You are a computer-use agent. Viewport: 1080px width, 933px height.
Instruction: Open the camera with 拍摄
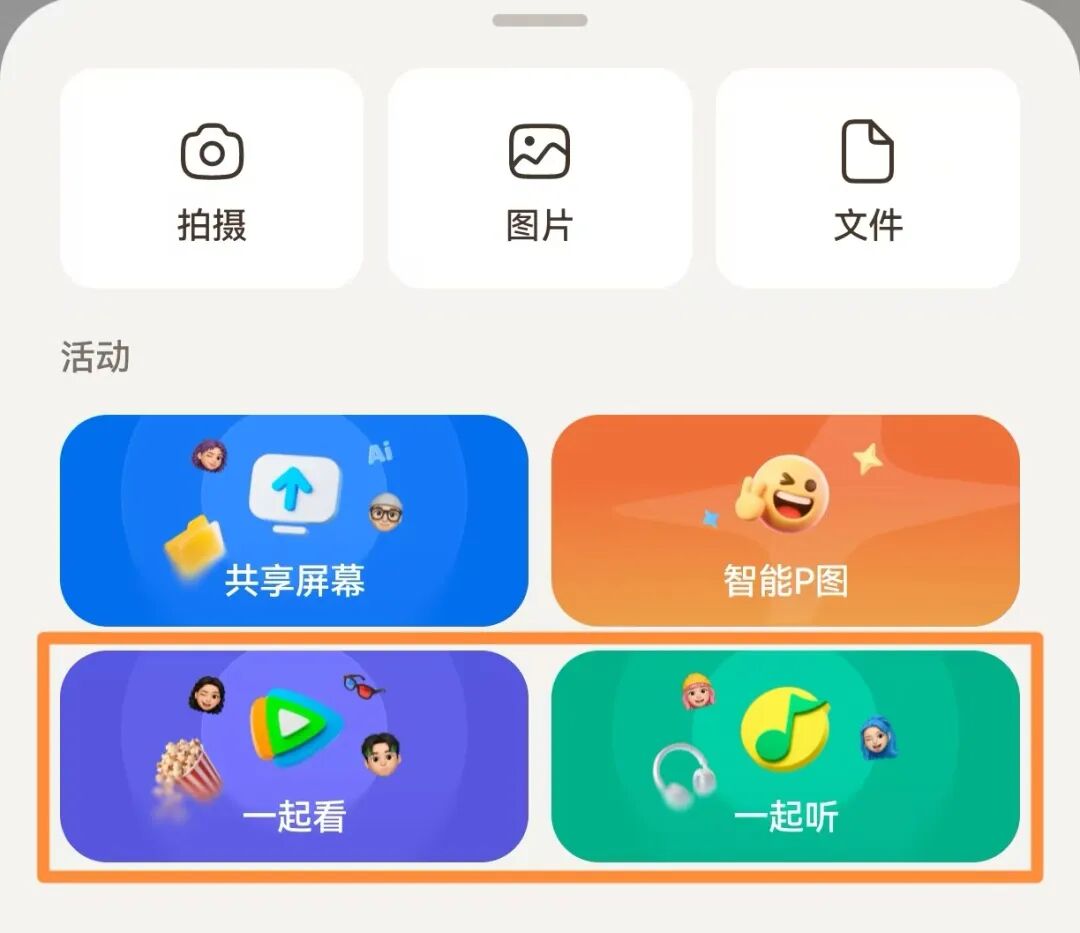211,178
